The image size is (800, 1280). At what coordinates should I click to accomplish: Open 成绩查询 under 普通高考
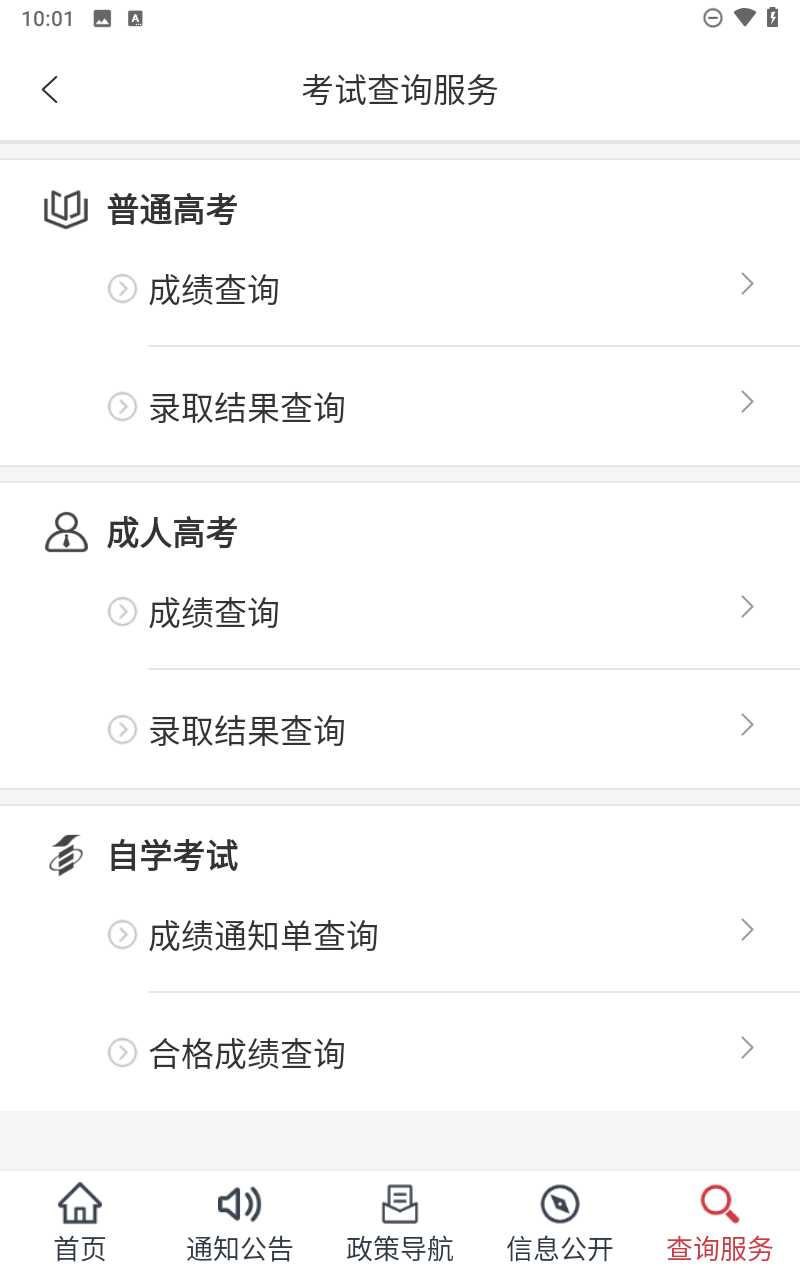400,290
